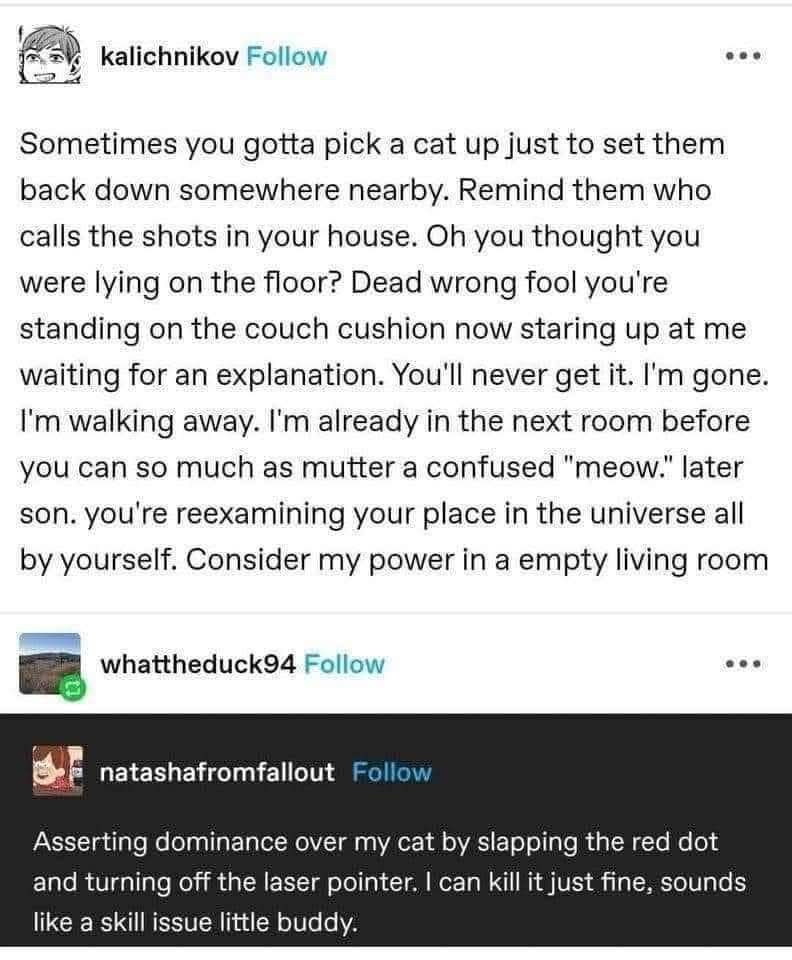Screen dimensions: 792x960
Task: Visit natashafromfallout's blog via username
Action: point(217,772)
